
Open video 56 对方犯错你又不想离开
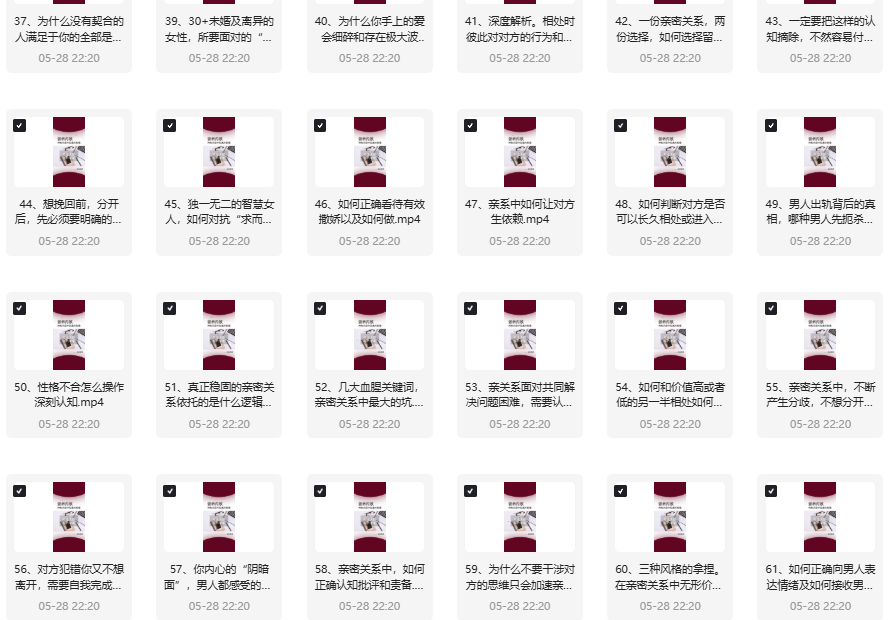click(69, 517)
